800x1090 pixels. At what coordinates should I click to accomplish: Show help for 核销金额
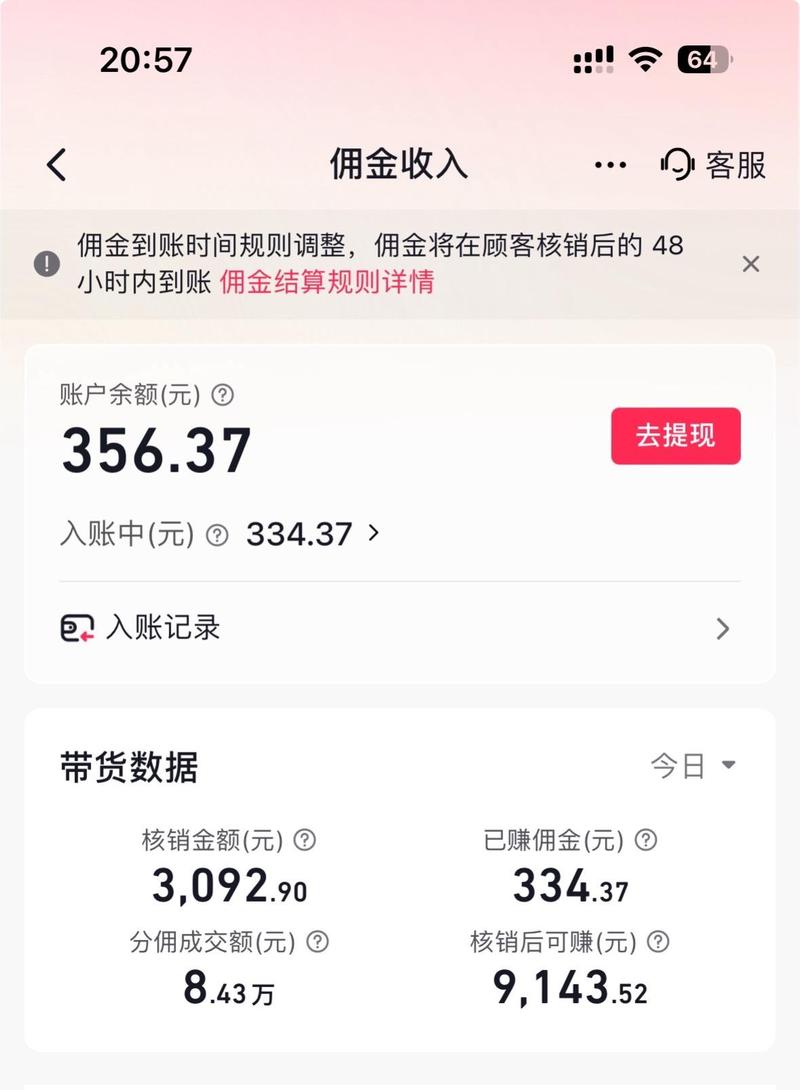point(305,840)
